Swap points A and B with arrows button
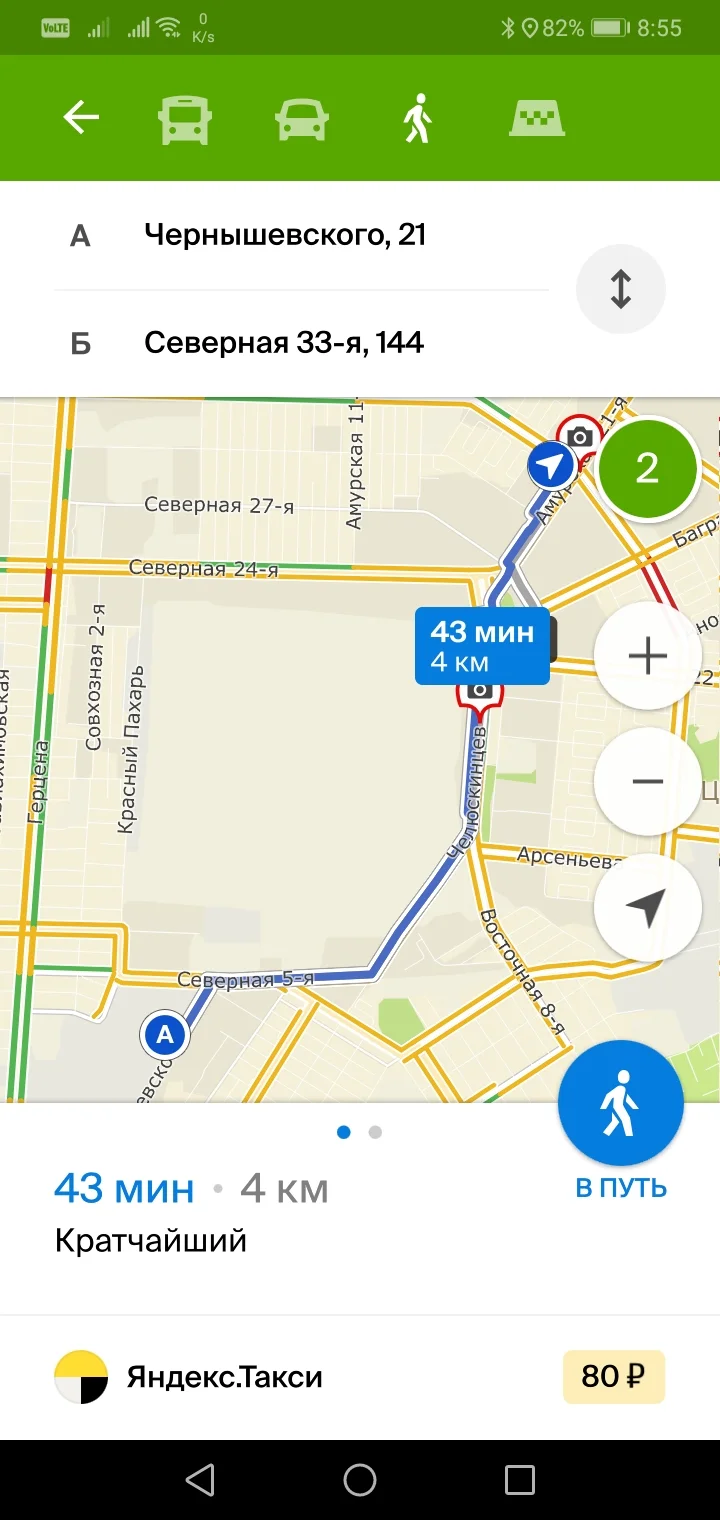This screenshot has width=720, height=1520. coord(620,289)
